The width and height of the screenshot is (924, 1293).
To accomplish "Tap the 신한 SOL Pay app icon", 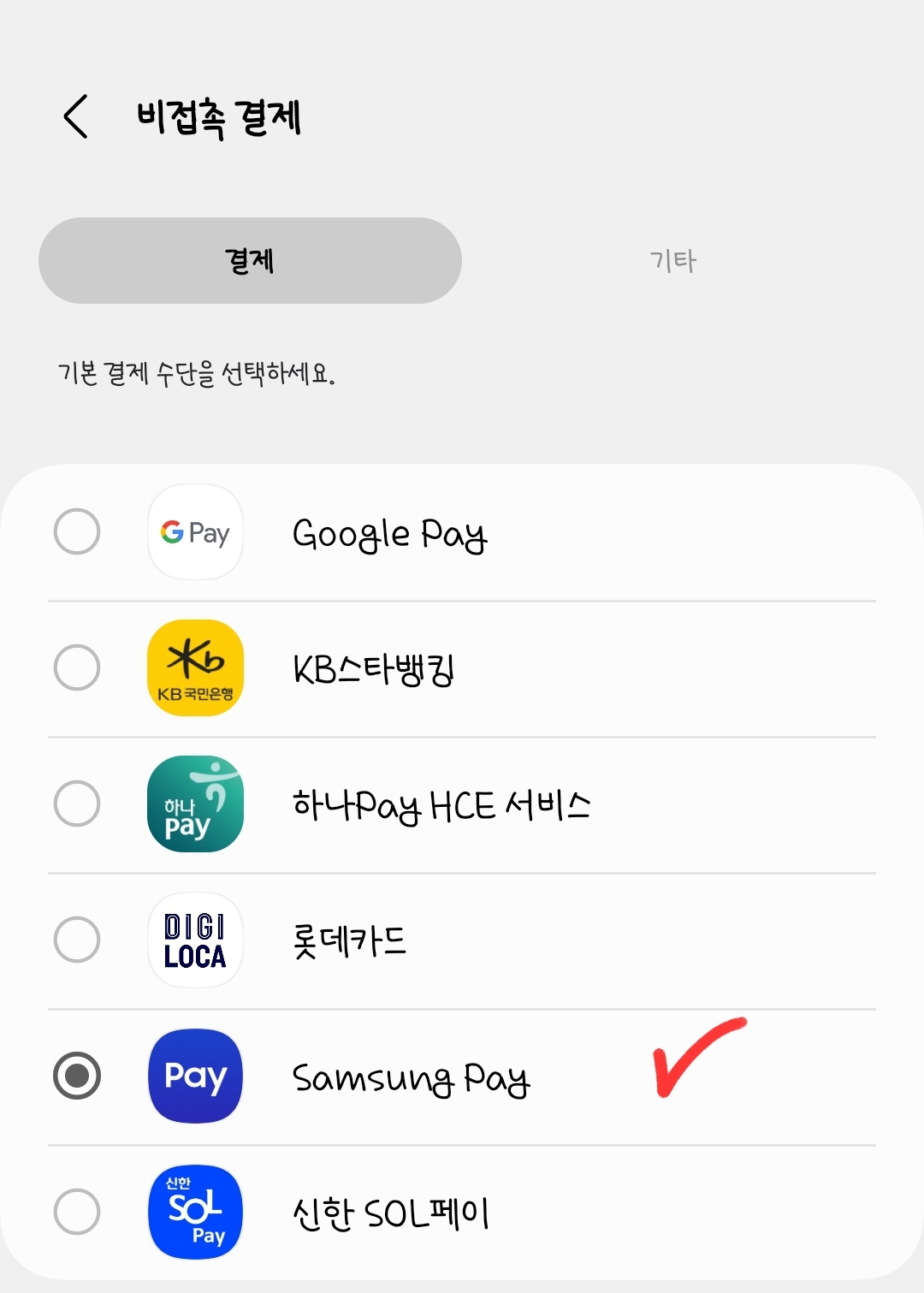I will [195, 1213].
